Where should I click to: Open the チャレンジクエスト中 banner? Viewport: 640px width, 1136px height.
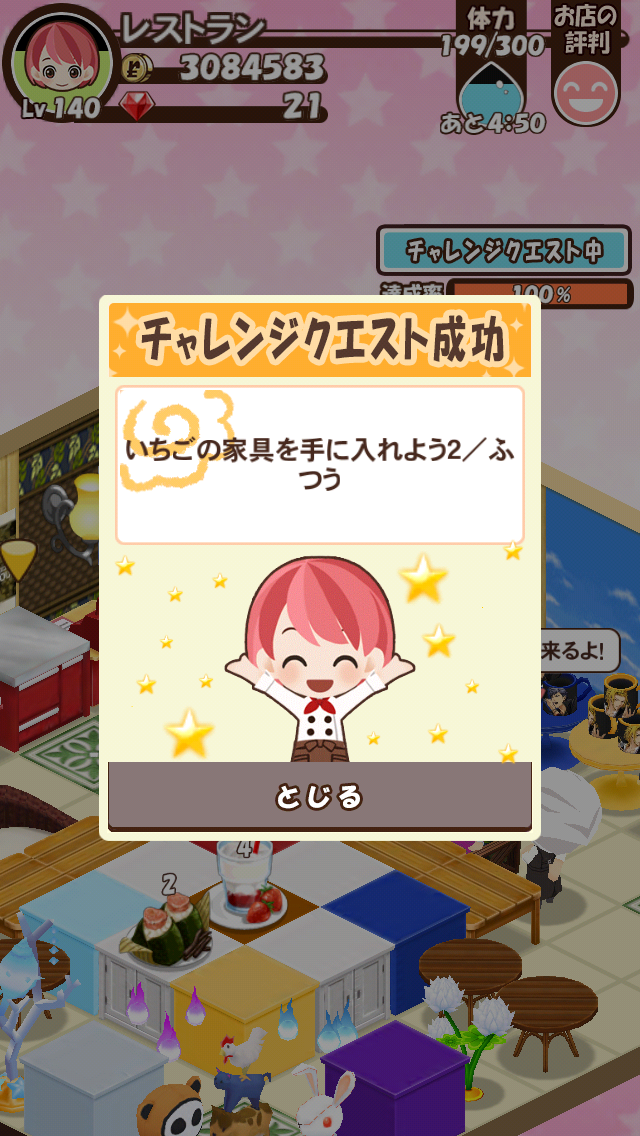pyautogui.click(x=504, y=250)
